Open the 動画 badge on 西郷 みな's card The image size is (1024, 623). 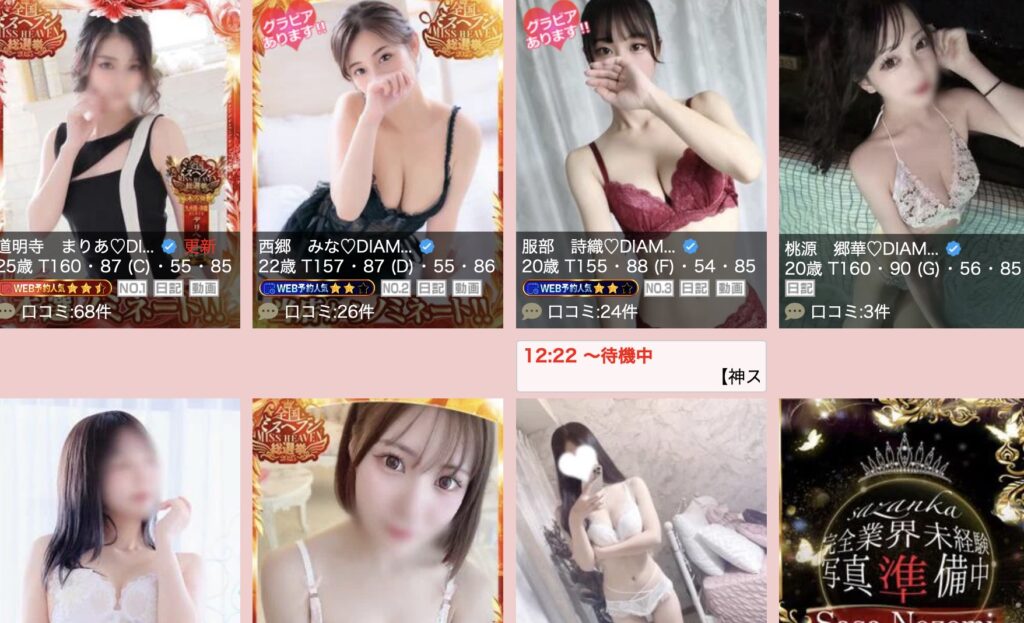click(x=467, y=288)
